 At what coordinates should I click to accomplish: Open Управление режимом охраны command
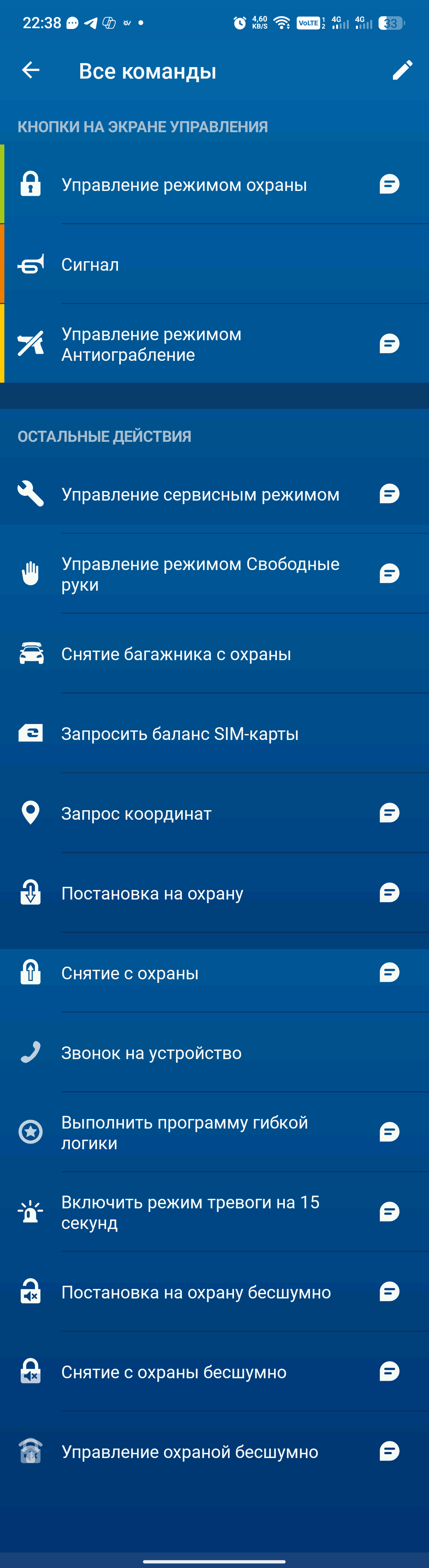coord(184,185)
